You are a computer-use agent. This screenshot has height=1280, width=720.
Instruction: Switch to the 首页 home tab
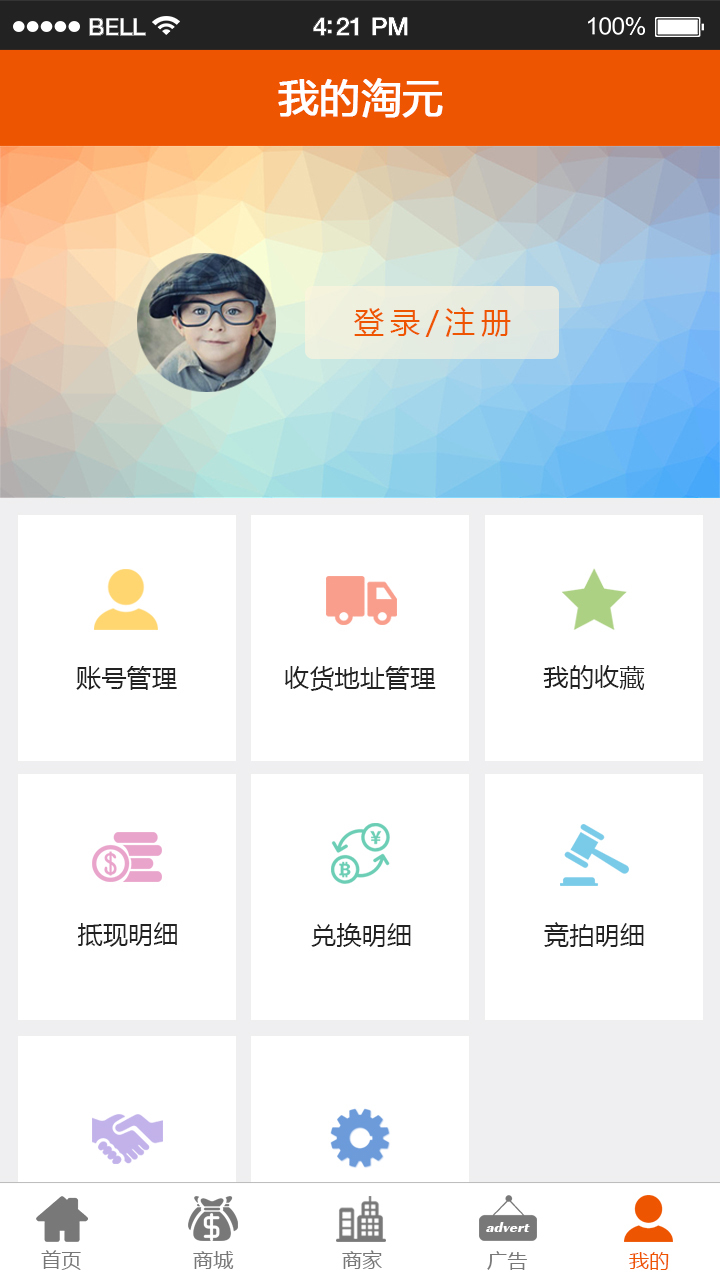click(62, 1232)
